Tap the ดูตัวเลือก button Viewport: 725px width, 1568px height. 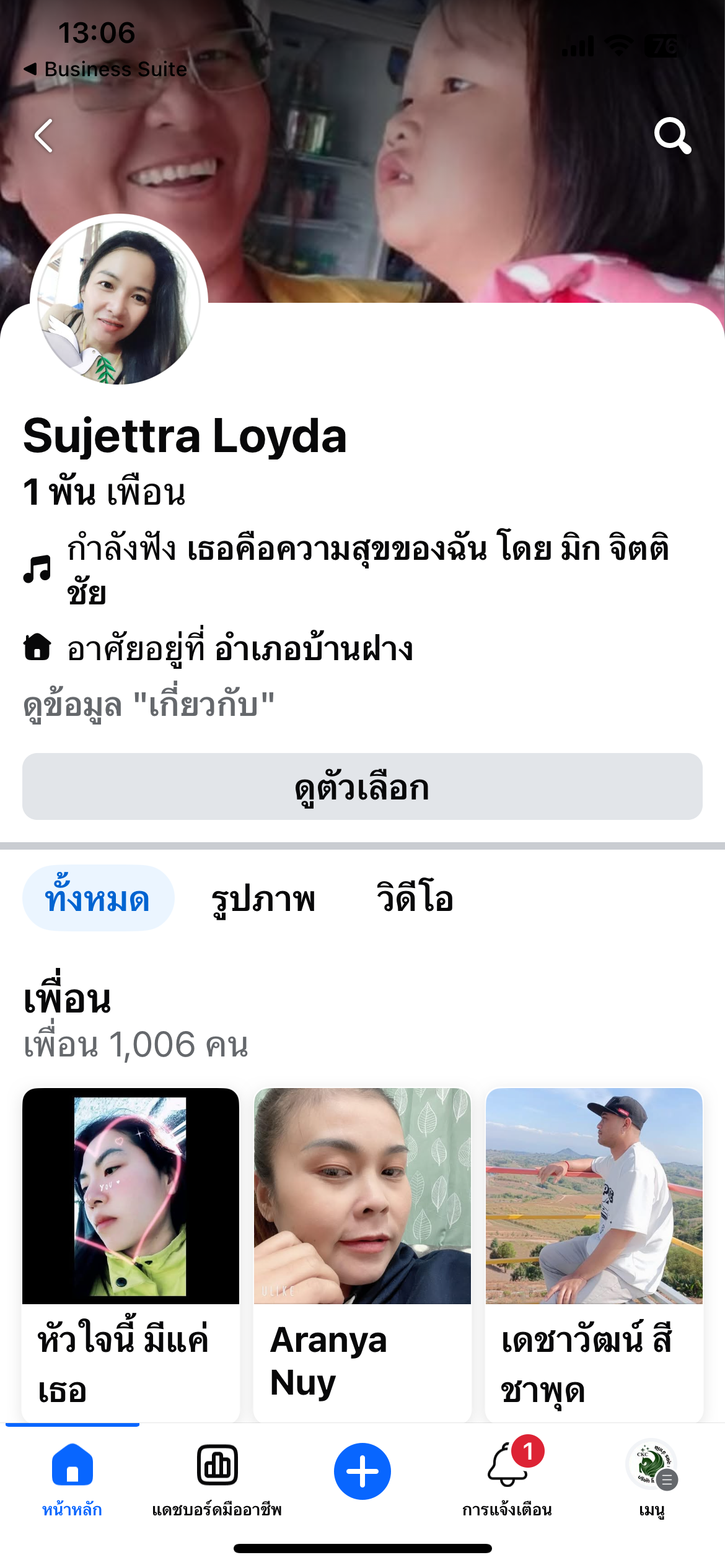click(362, 786)
